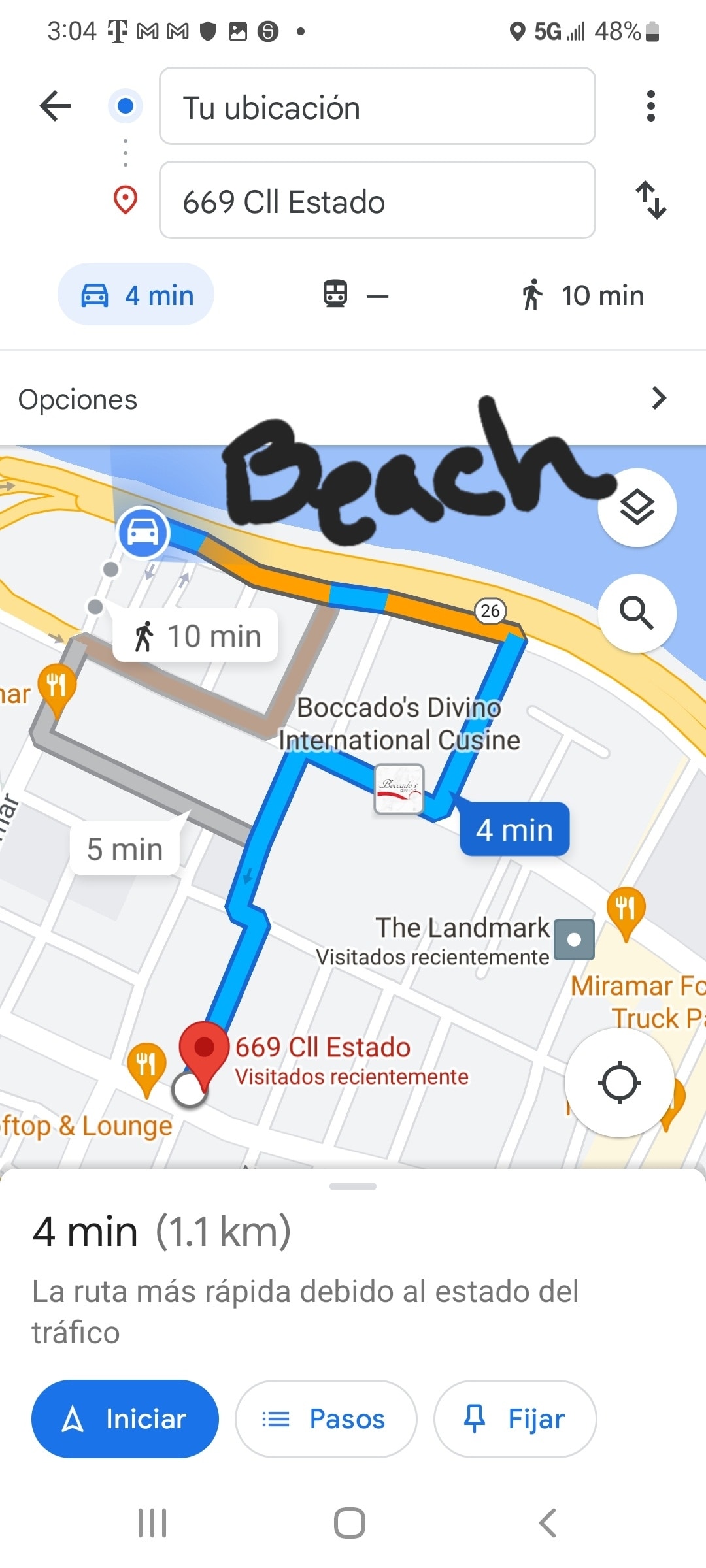Open the three-dot overflow menu

650,106
